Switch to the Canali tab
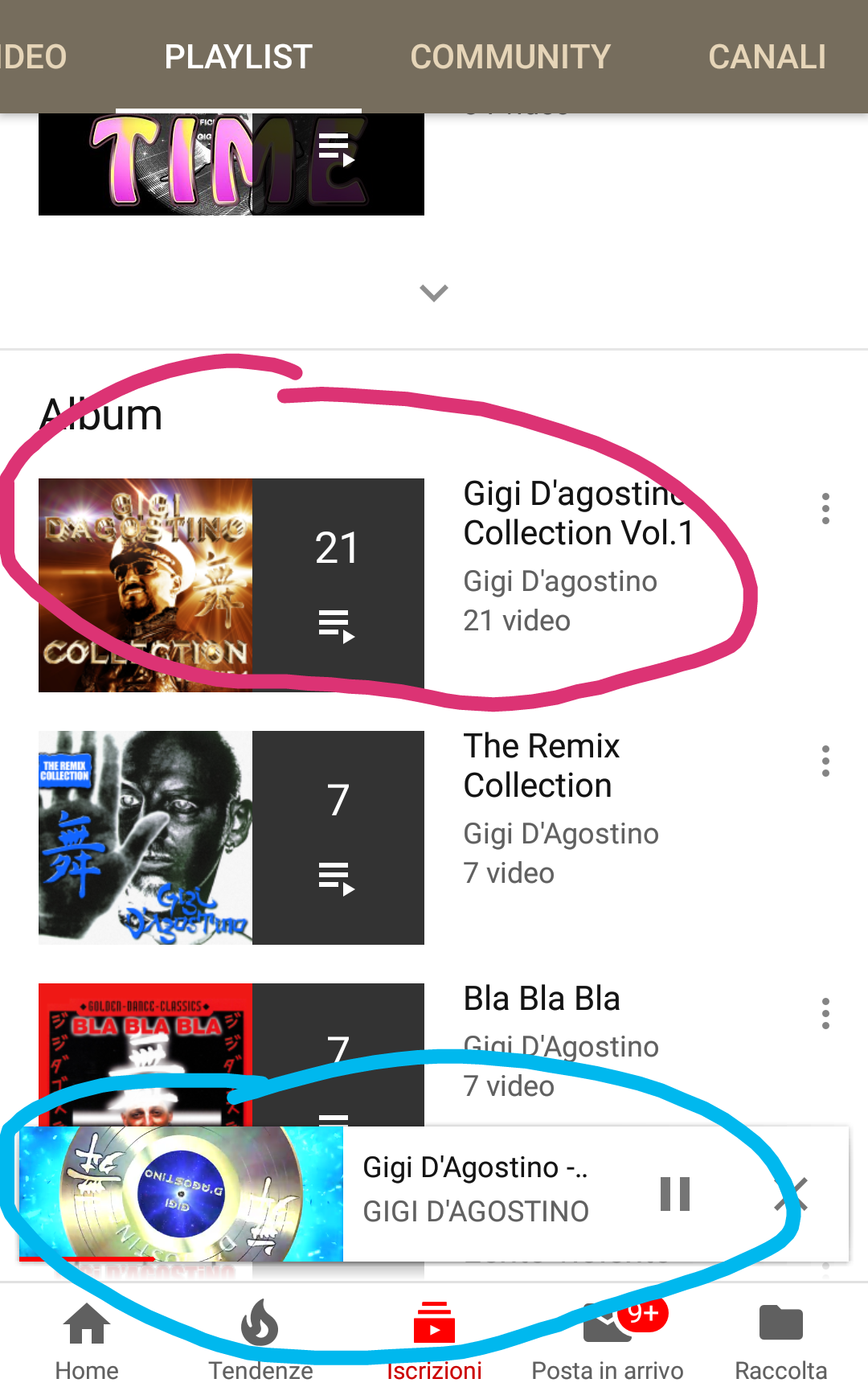The width and height of the screenshot is (868, 1387). (767, 57)
